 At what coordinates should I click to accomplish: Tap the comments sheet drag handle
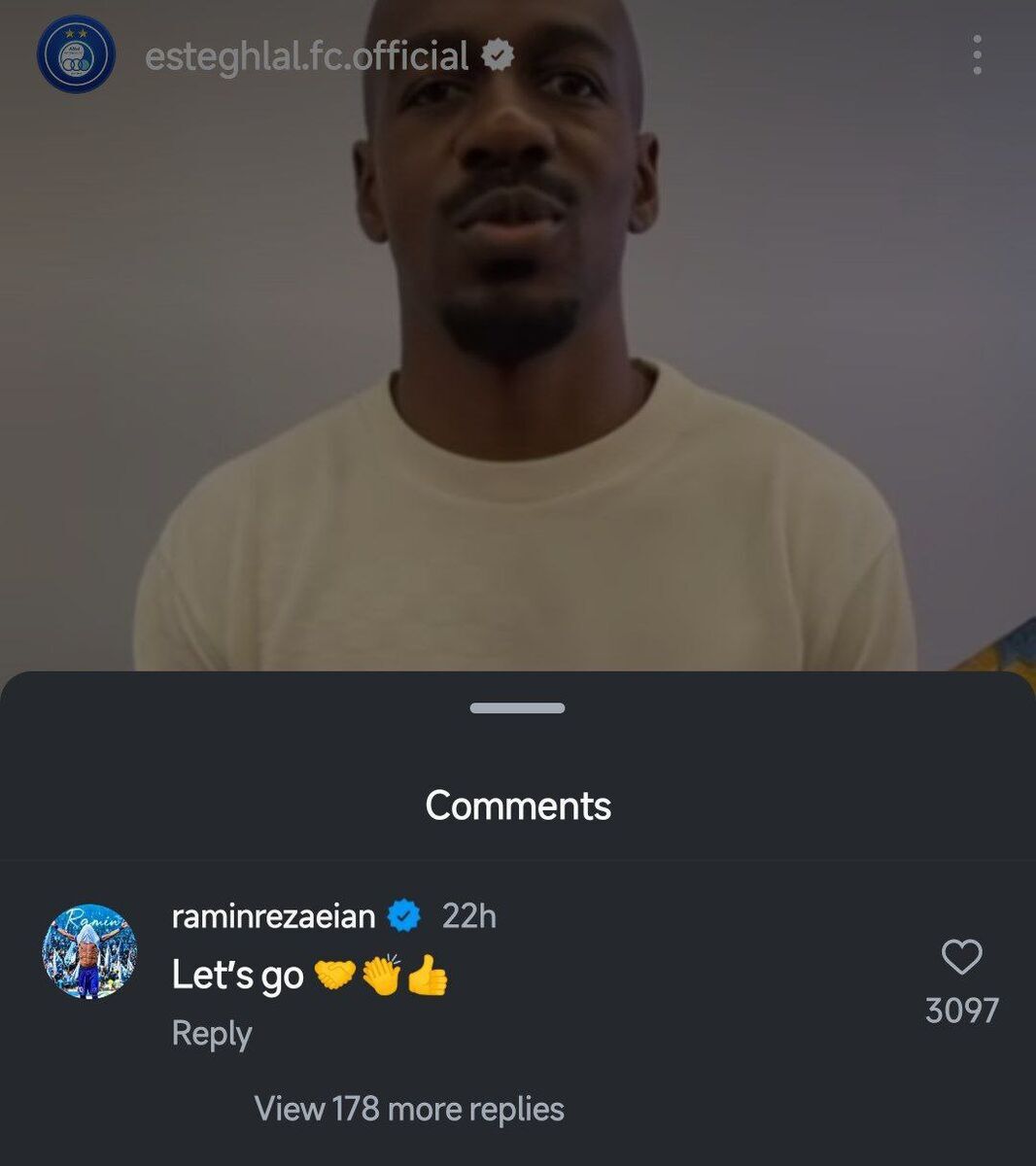click(517, 708)
